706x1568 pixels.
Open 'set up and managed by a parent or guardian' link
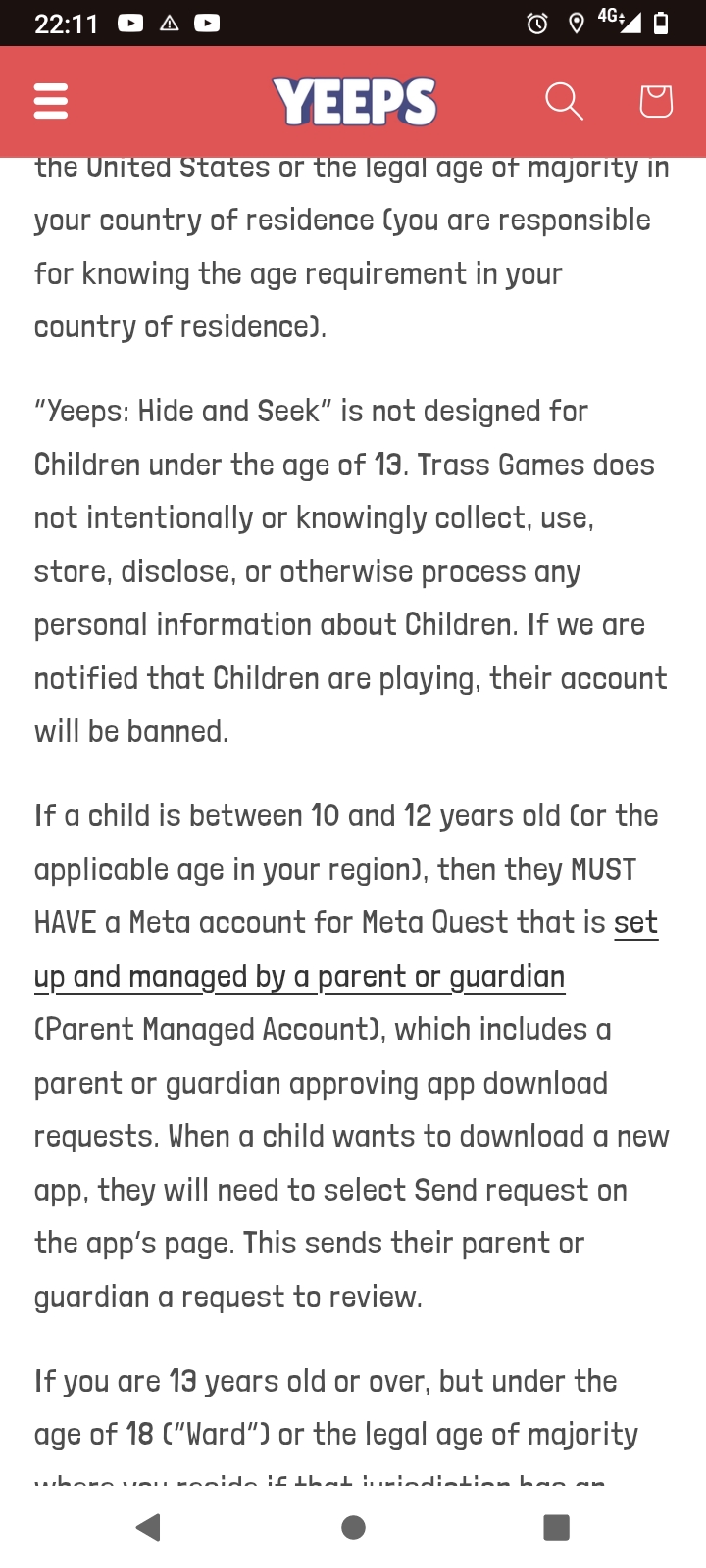pos(346,950)
